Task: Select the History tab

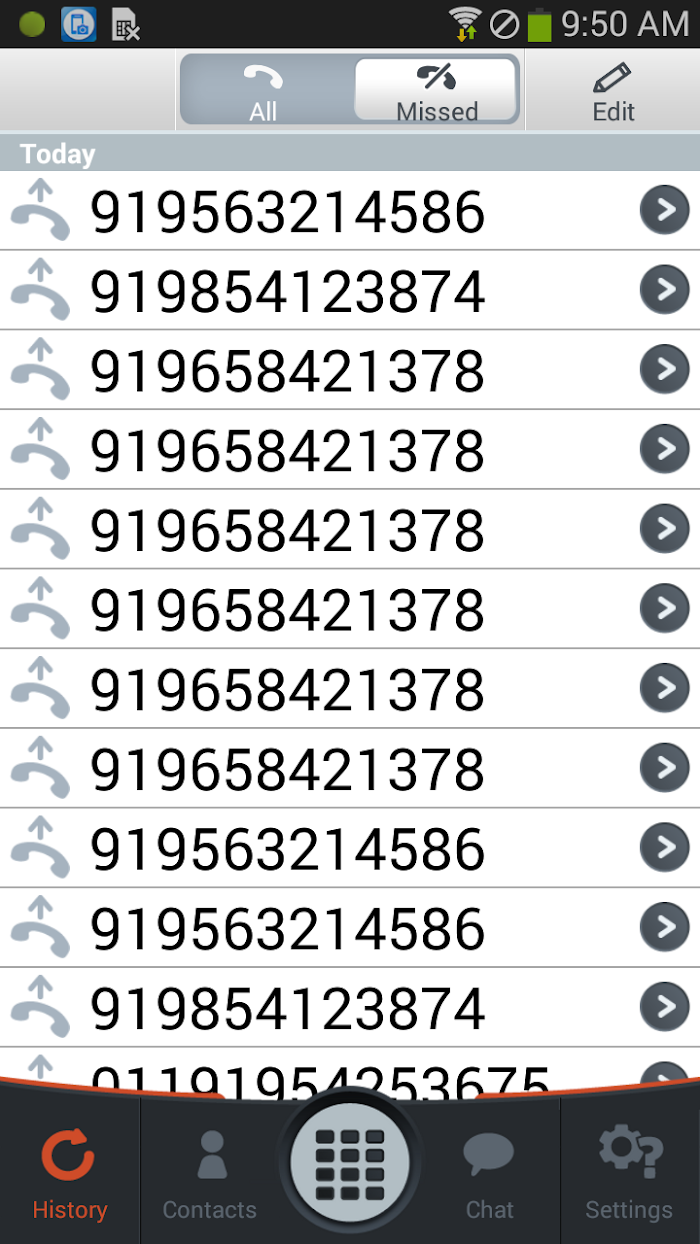Action: [x=70, y=1171]
